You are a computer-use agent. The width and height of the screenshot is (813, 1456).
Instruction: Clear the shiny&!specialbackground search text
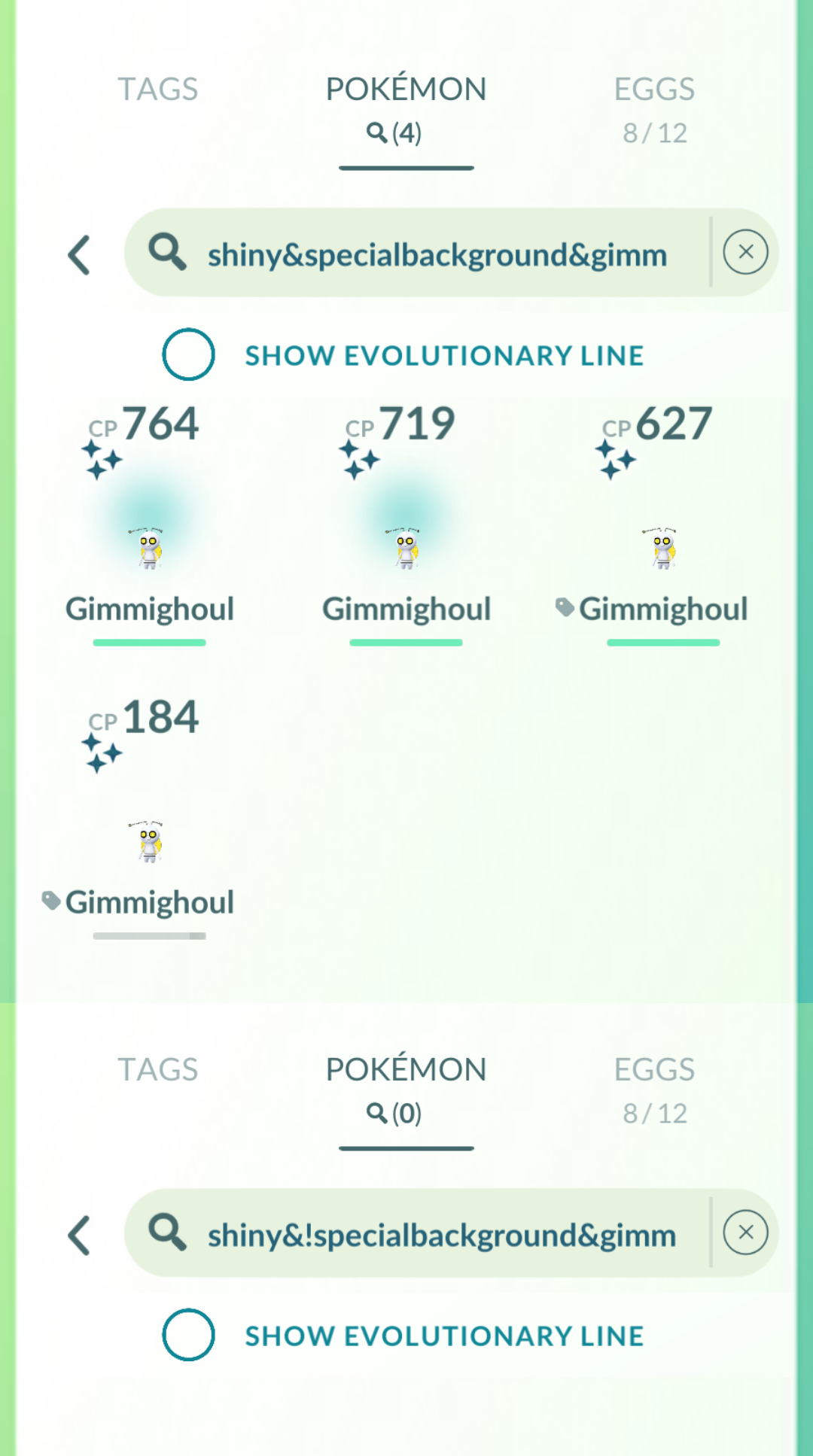pyautogui.click(x=745, y=1233)
